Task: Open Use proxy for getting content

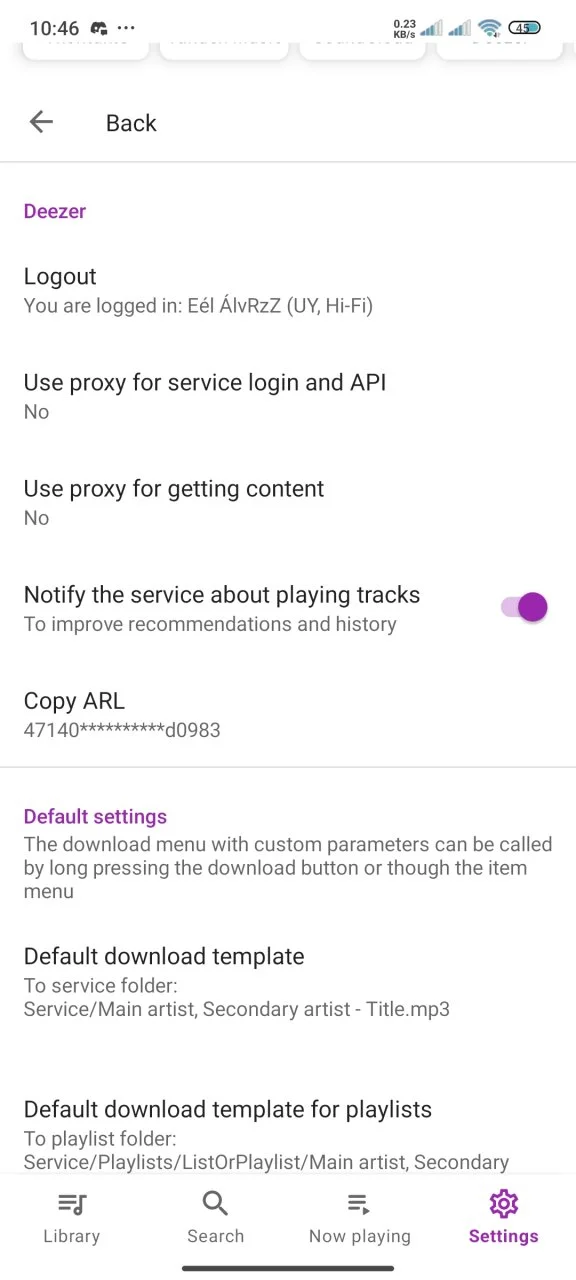Action: [288, 502]
